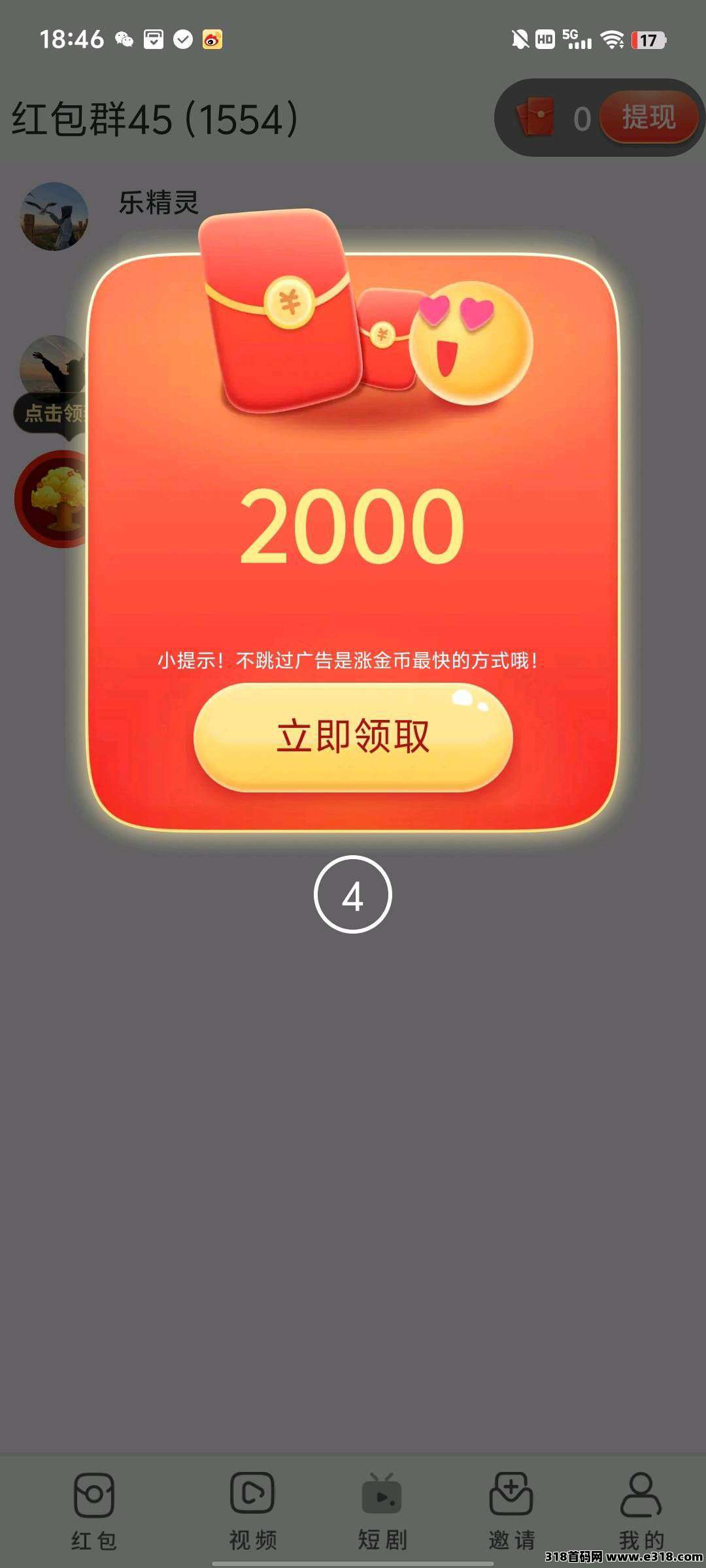This screenshot has width=706, height=1568.
Task: Switch to the 视频 tab
Action: click(x=252, y=1511)
